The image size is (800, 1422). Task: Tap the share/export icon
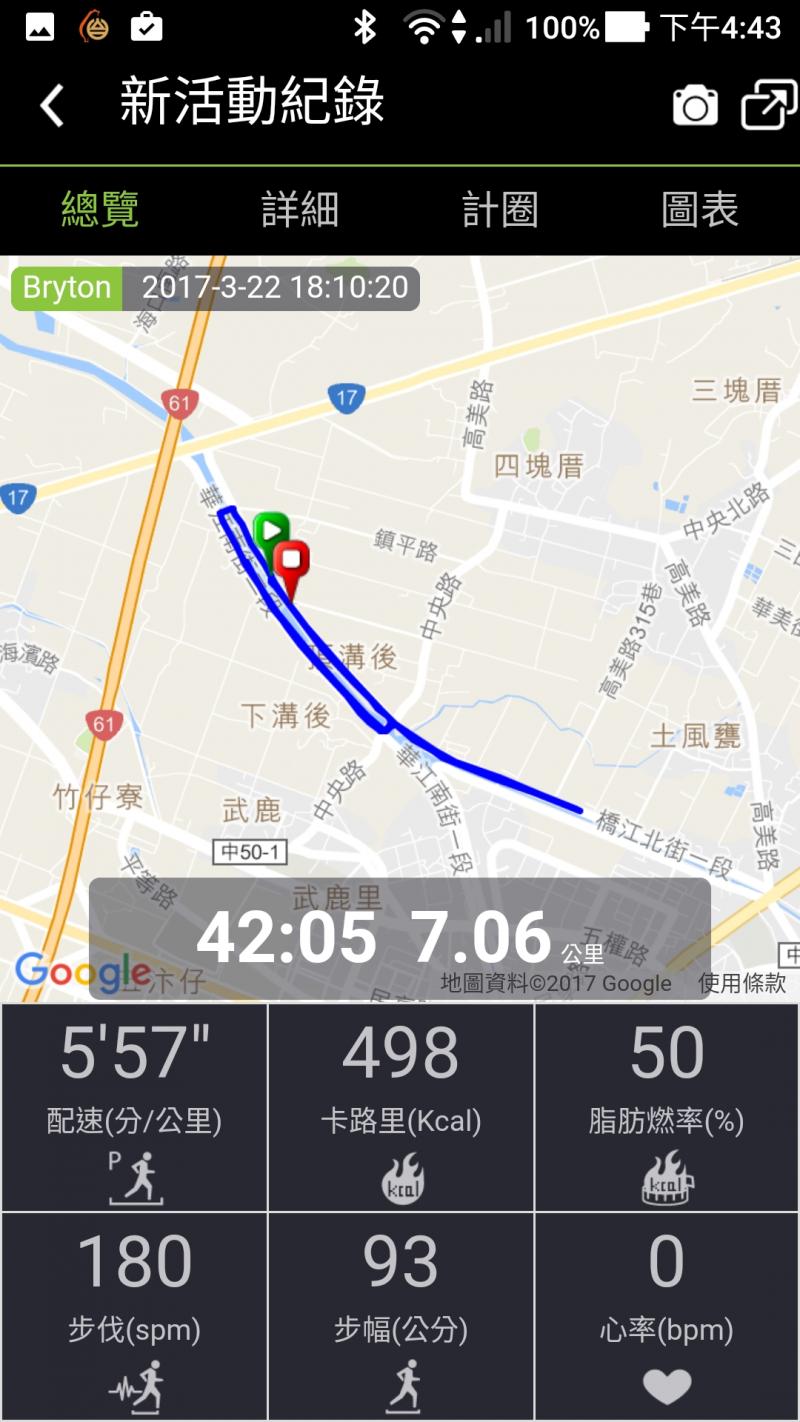tap(768, 105)
